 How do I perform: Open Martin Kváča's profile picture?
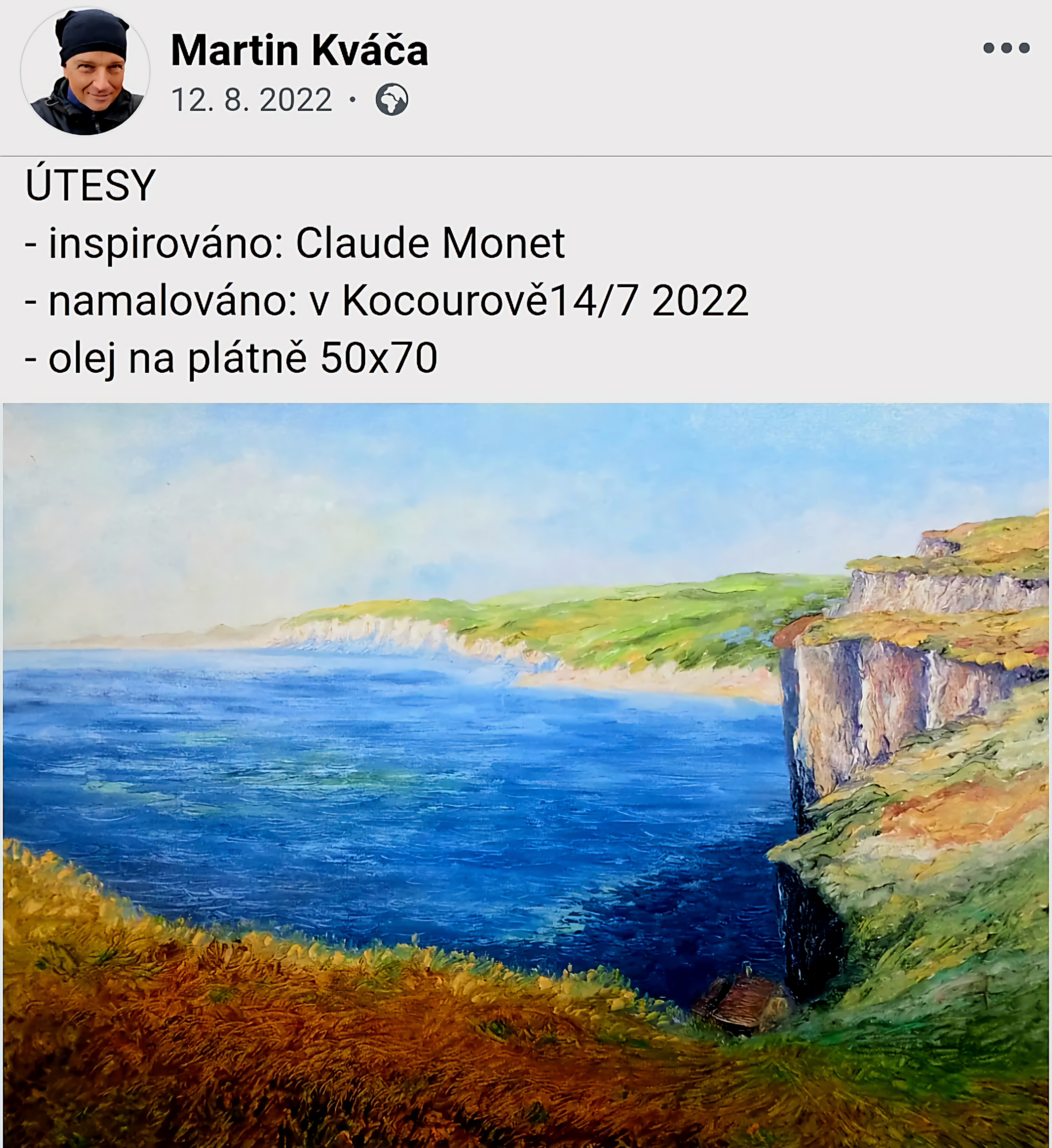pyautogui.click(x=85, y=72)
